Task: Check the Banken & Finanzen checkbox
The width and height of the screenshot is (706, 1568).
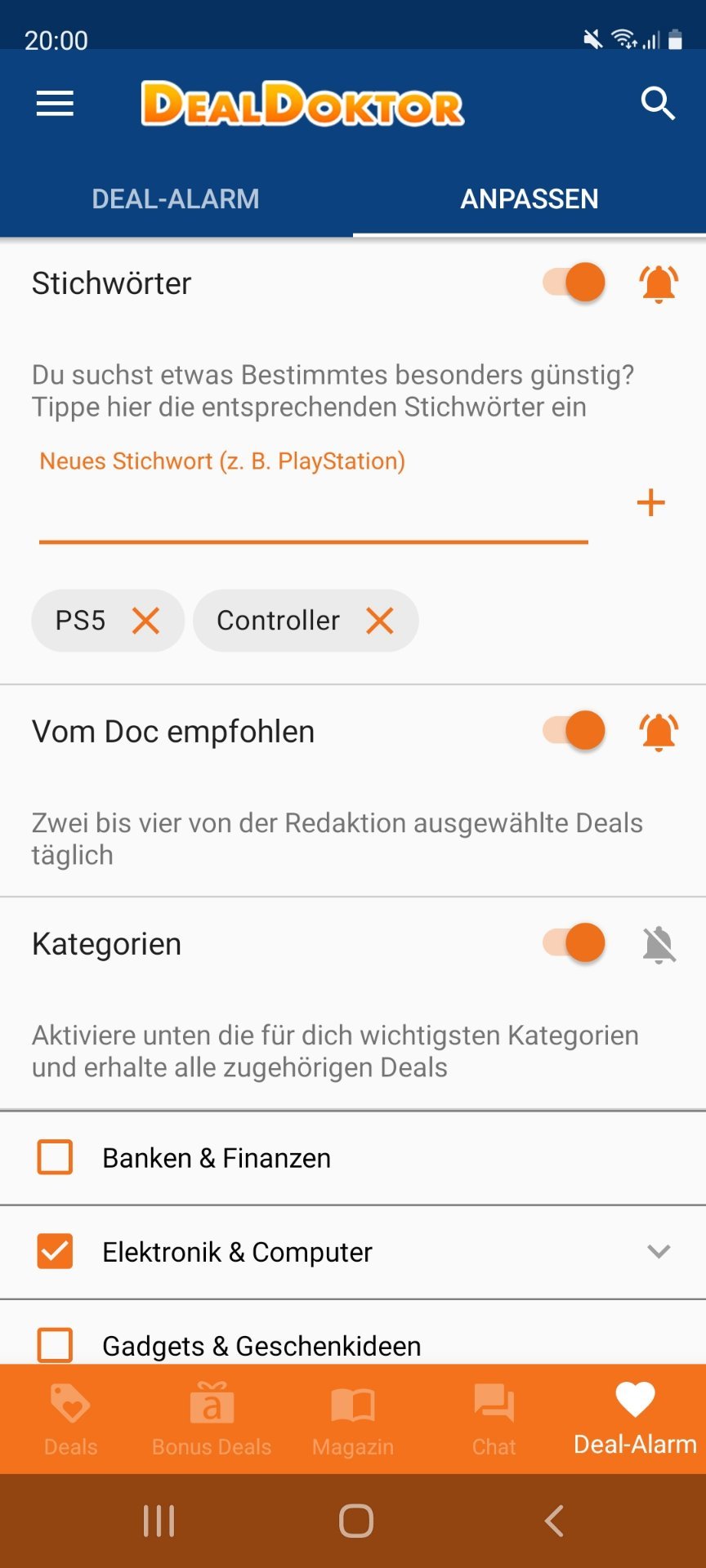Action: [x=56, y=1157]
